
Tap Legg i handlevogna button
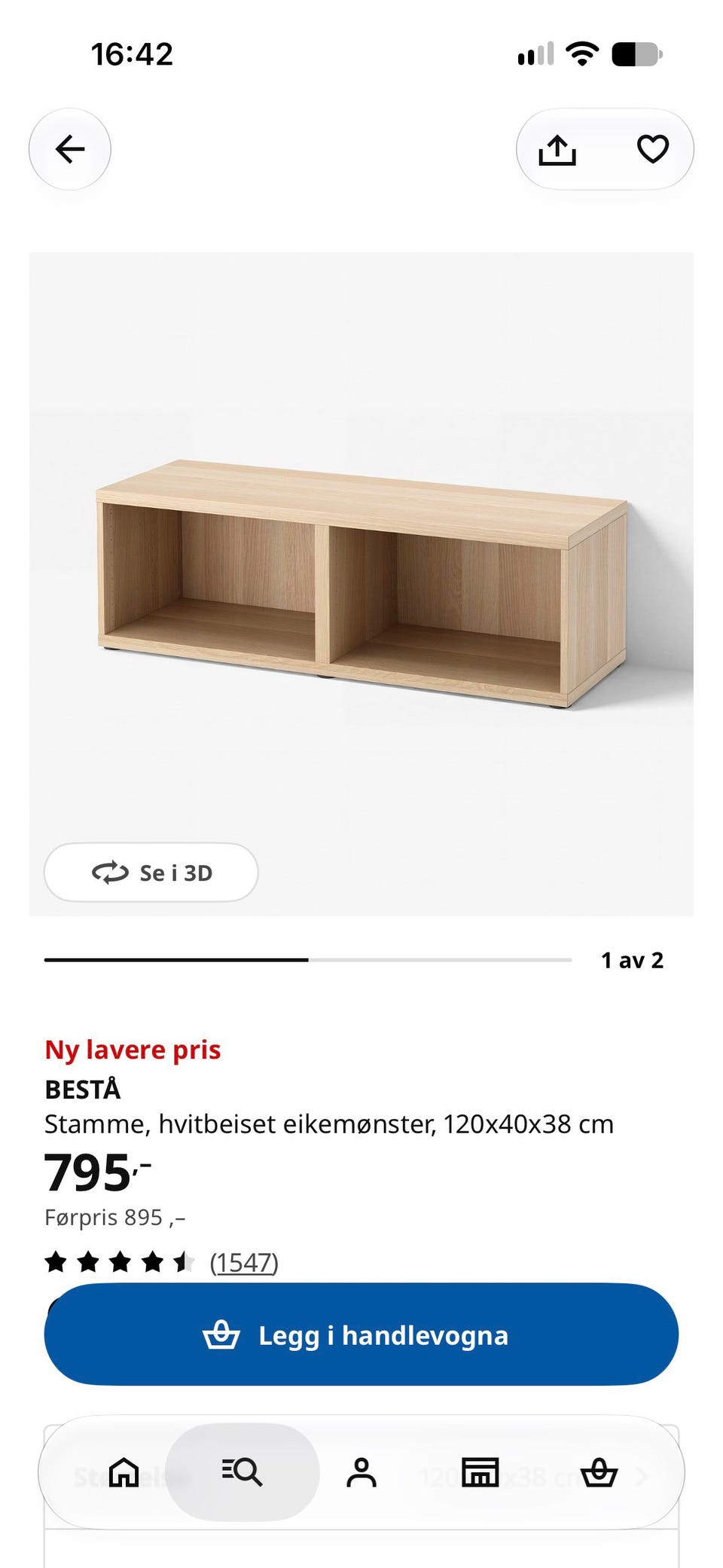point(361,1334)
